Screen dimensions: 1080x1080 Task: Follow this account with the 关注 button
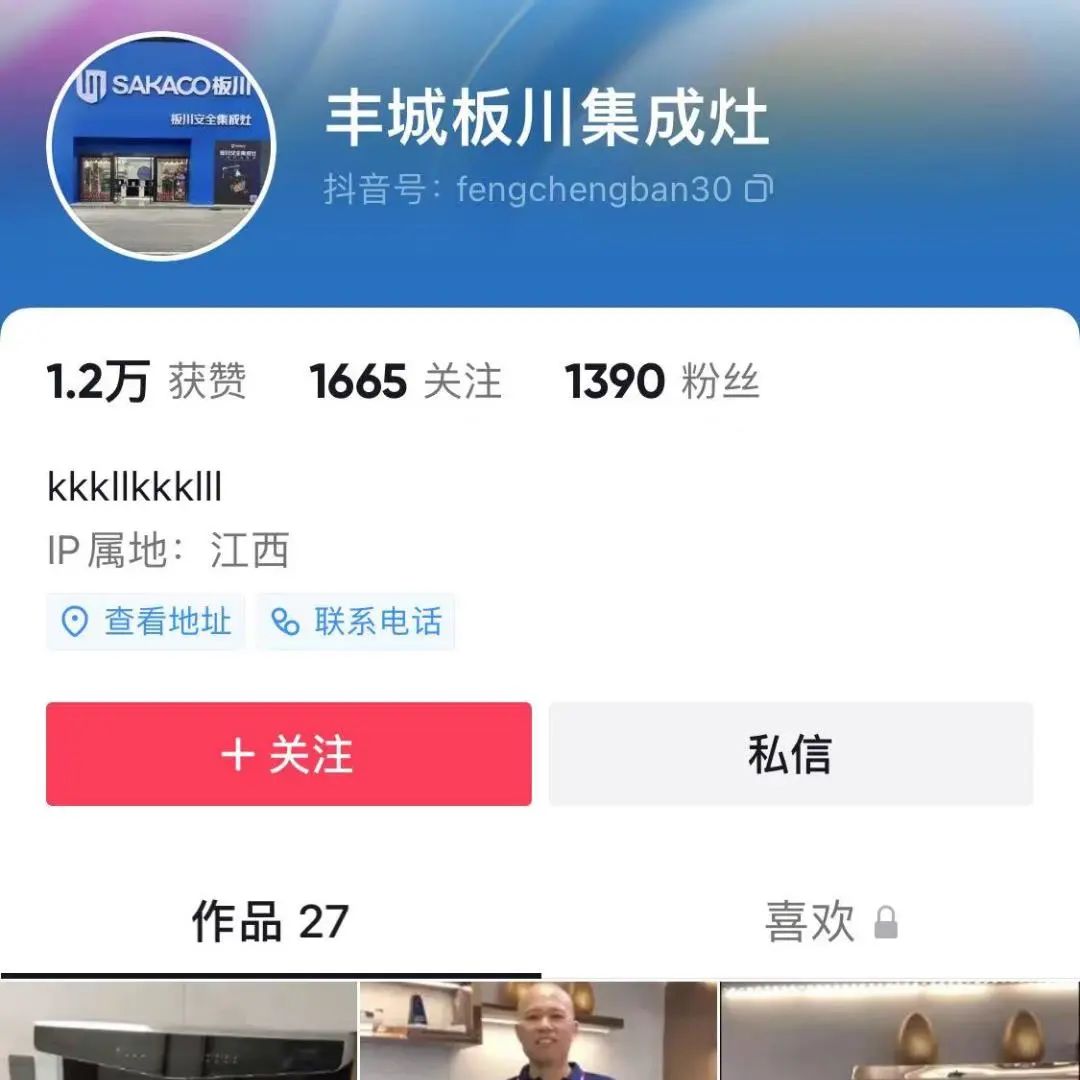click(x=288, y=754)
